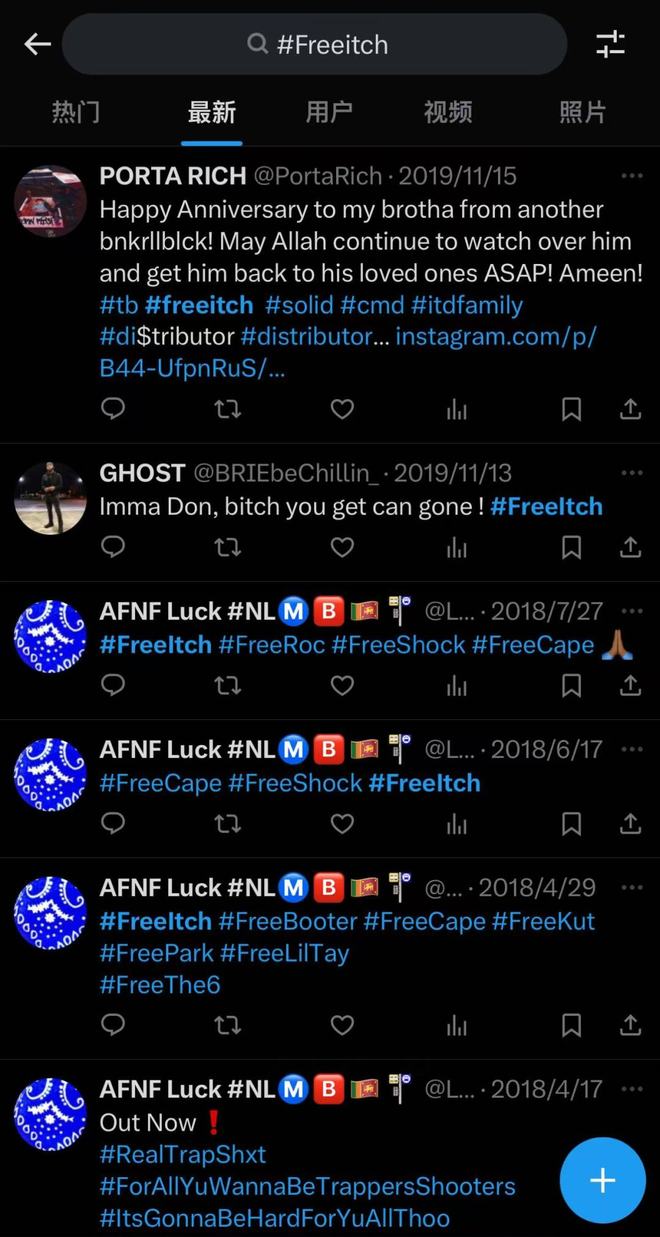Open GHOST's profile picture
Viewport: 660px width, 1237px height.
coord(50,499)
